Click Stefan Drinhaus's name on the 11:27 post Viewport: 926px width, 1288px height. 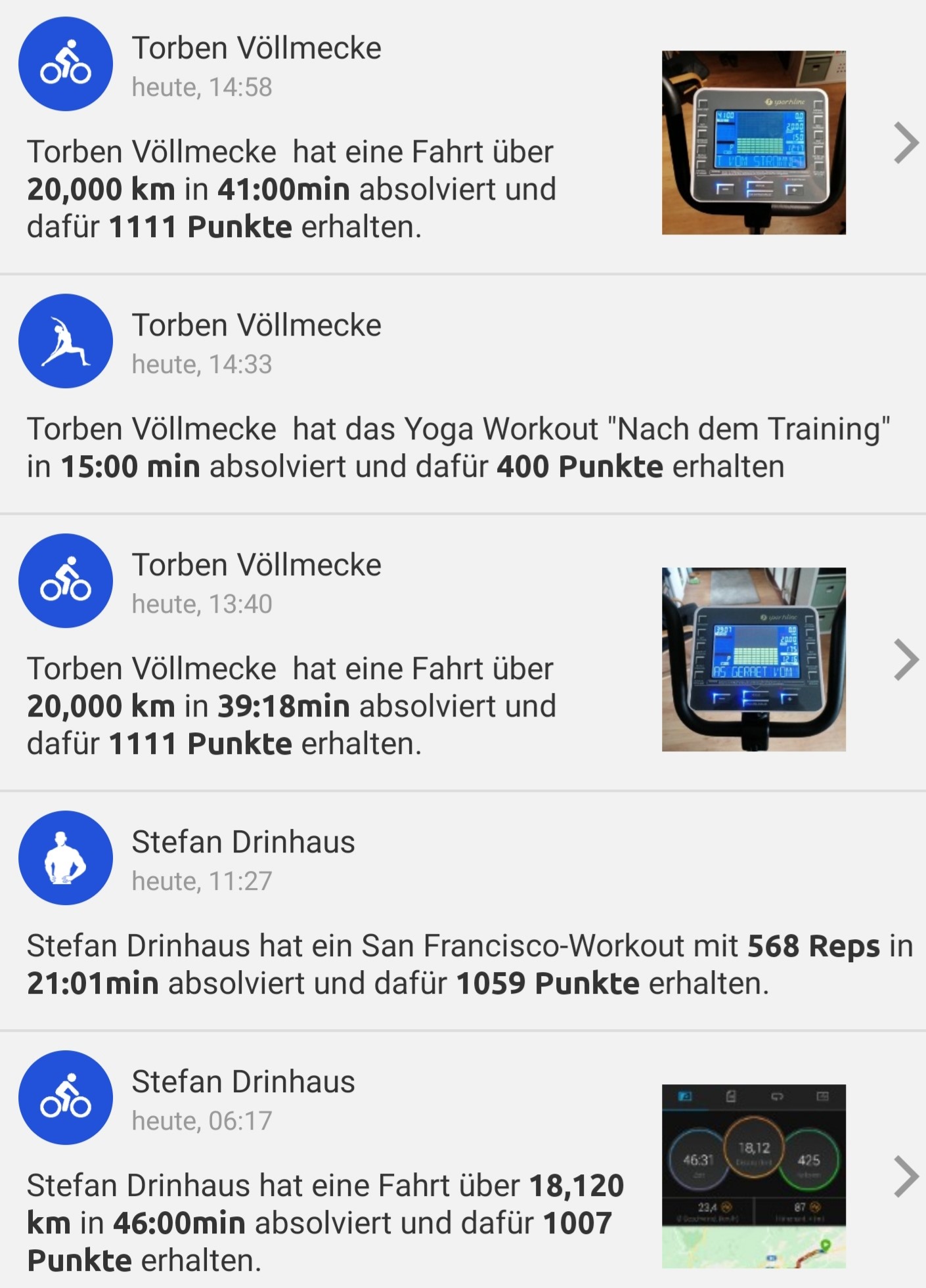(x=244, y=840)
